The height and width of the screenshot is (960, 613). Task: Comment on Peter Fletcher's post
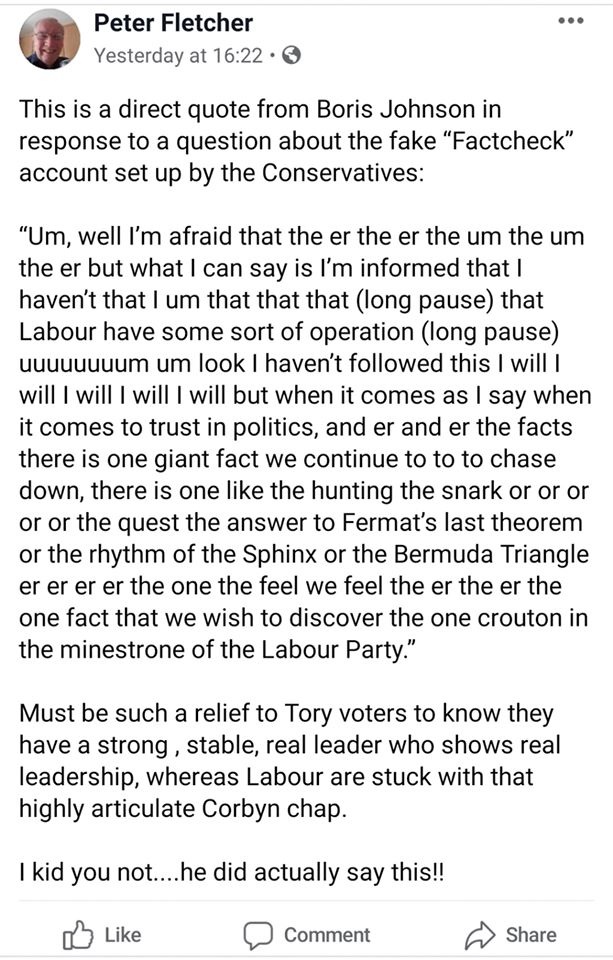coord(307,935)
